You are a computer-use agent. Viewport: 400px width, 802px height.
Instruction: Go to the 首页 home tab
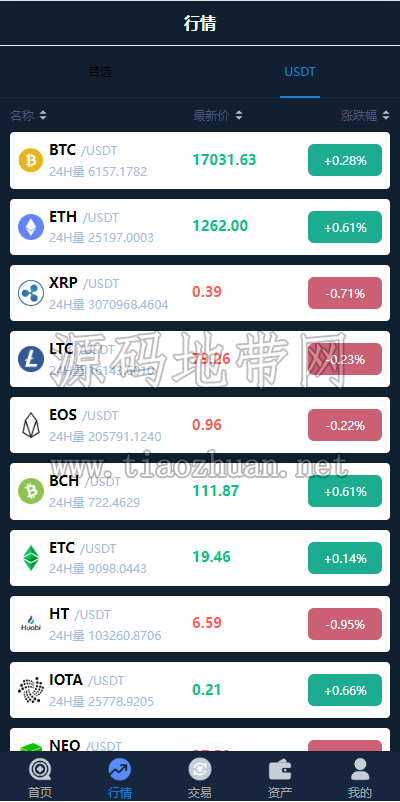click(40, 777)
